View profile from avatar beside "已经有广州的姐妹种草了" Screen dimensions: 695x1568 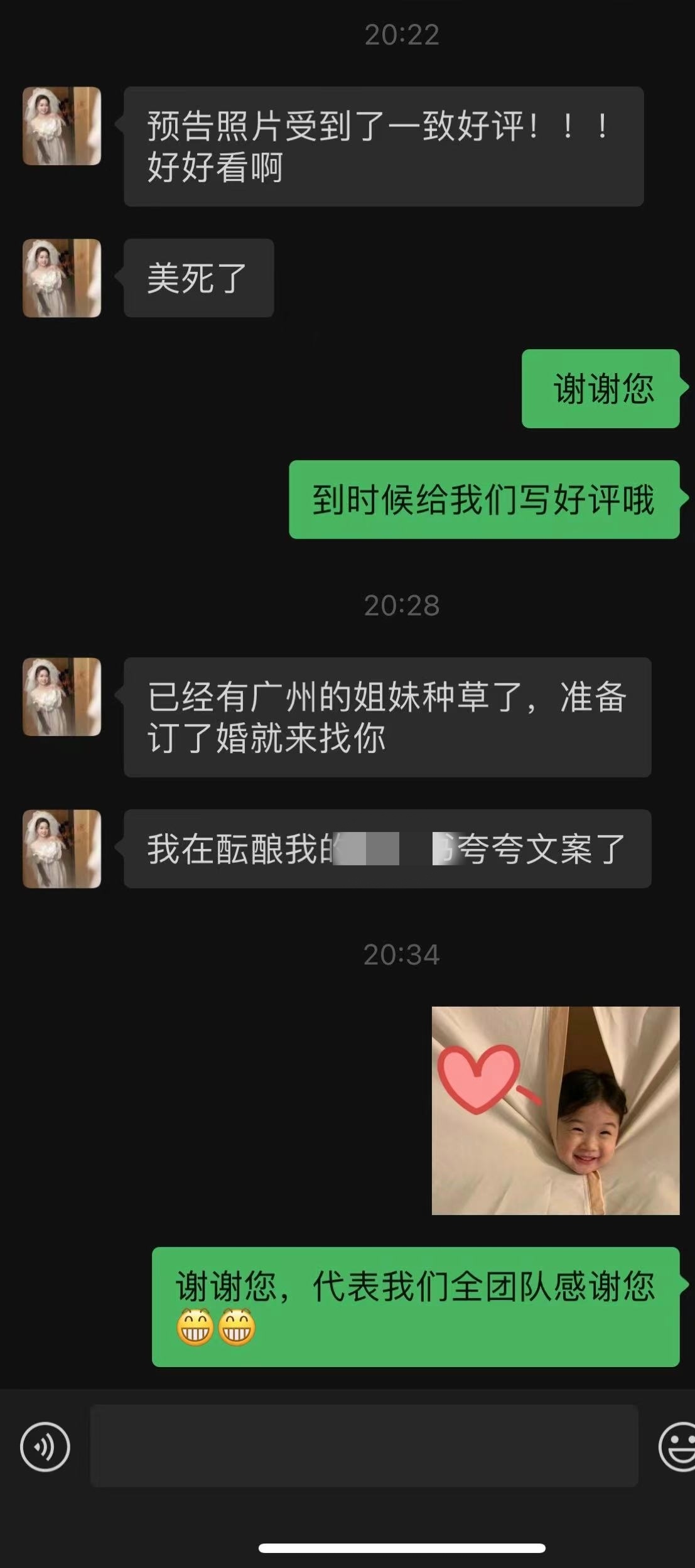pos(62,697)
